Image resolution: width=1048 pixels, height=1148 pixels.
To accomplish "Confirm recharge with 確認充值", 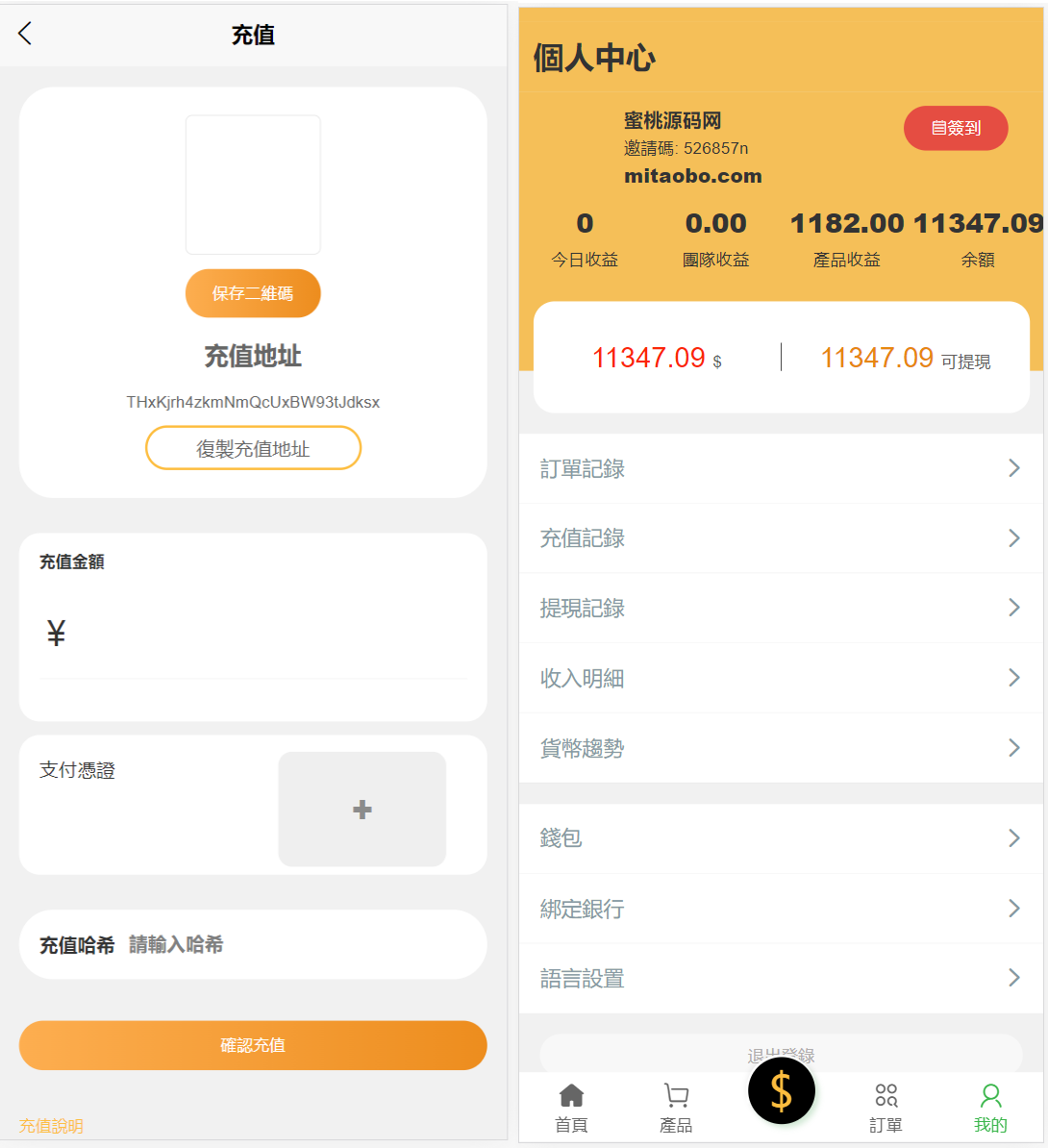I will tap(253, 1045).
